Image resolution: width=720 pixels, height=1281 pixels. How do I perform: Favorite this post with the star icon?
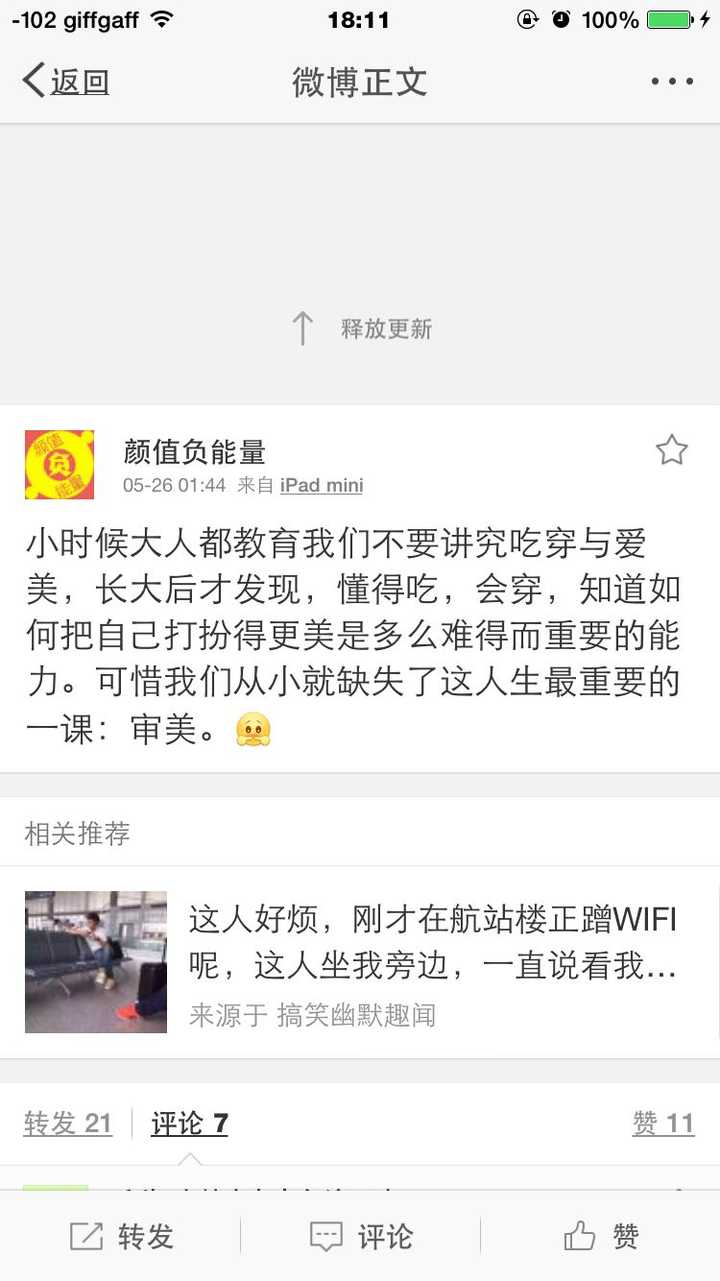click(x=671, y=451)
